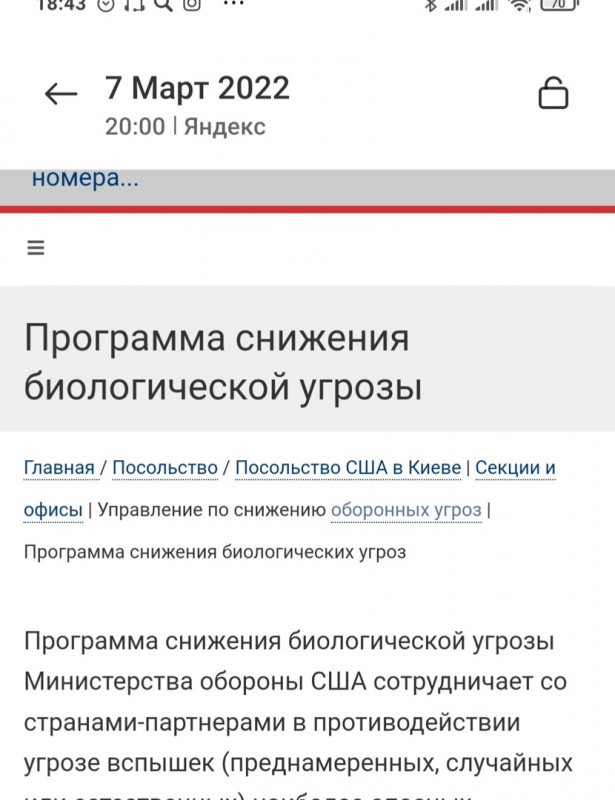Tap the lock icon at top right
Image resolution: width=615 pixels, height=800 pixels.
tap(553, 93)
